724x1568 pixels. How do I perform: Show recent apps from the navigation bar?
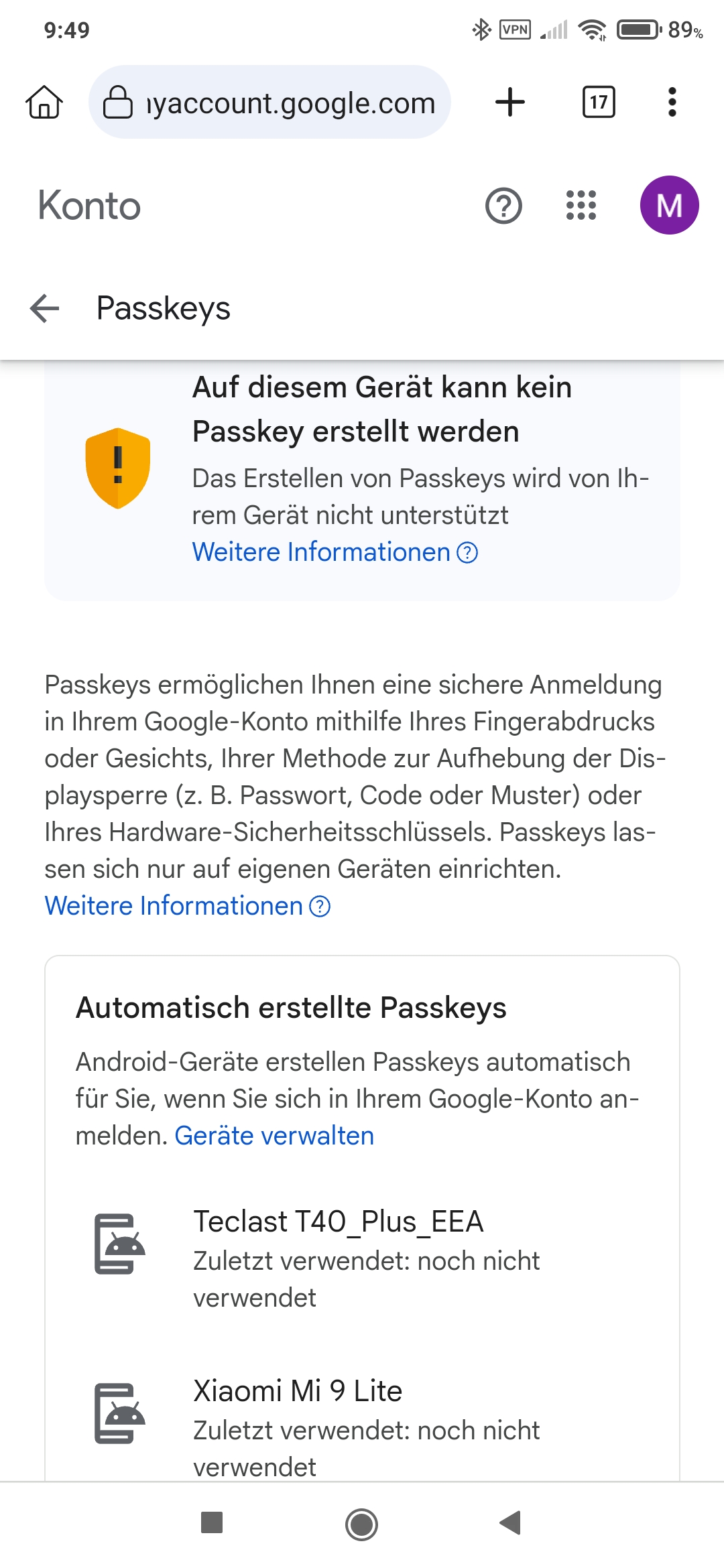(212, 1523)
